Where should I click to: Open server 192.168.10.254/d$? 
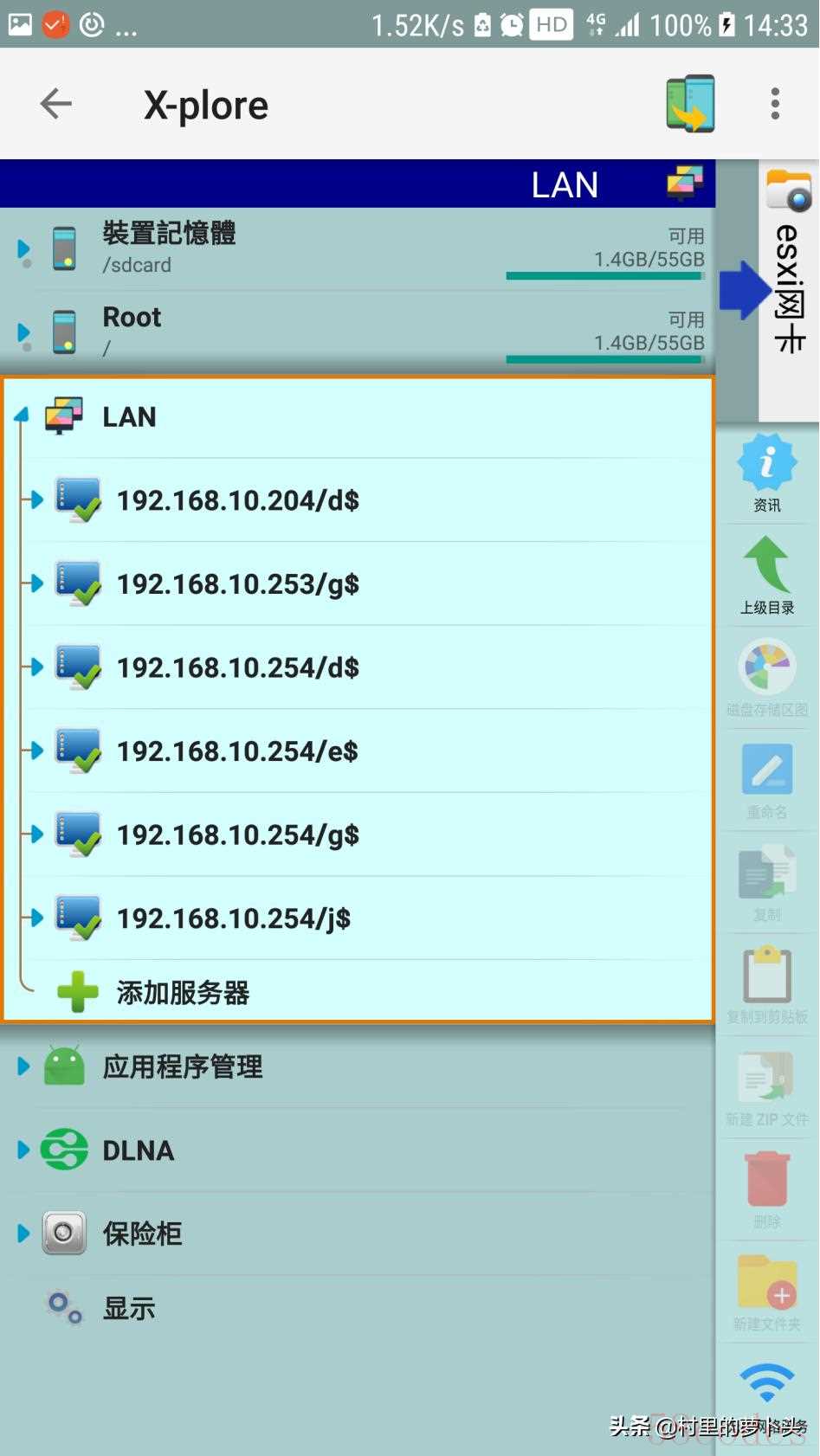(x=364, y=667)
